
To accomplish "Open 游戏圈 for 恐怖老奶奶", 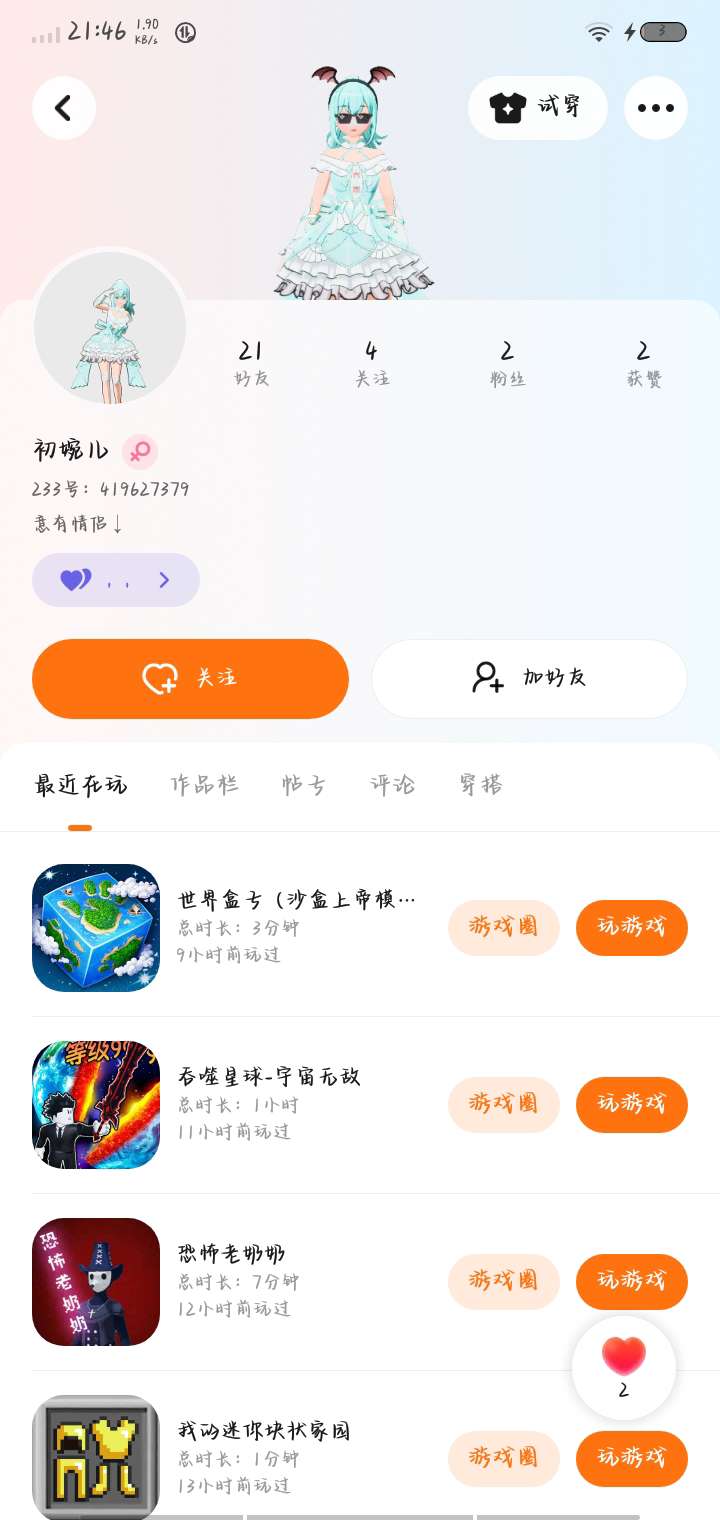I will click(503, 1281).
